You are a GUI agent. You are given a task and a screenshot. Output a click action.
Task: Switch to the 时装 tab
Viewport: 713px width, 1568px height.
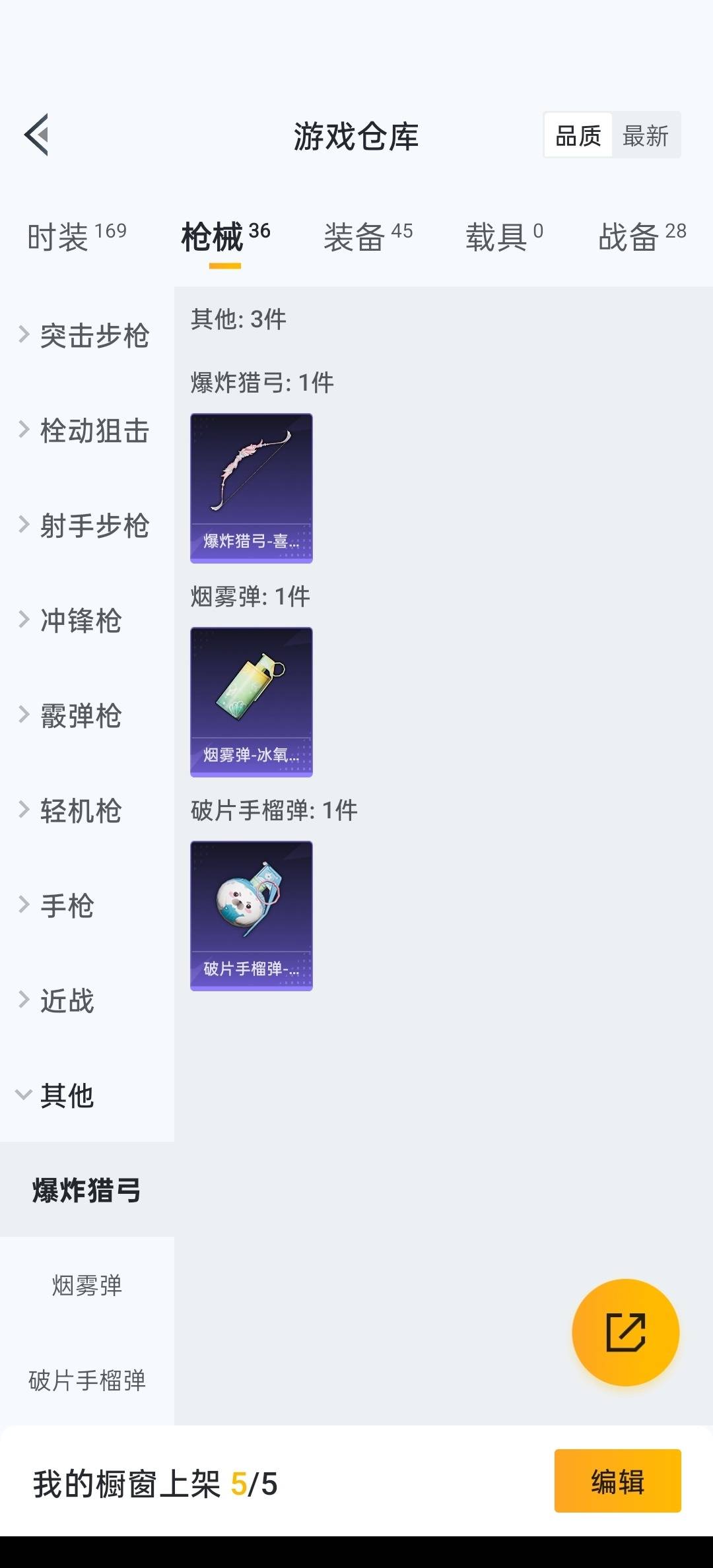pos(77,237)
